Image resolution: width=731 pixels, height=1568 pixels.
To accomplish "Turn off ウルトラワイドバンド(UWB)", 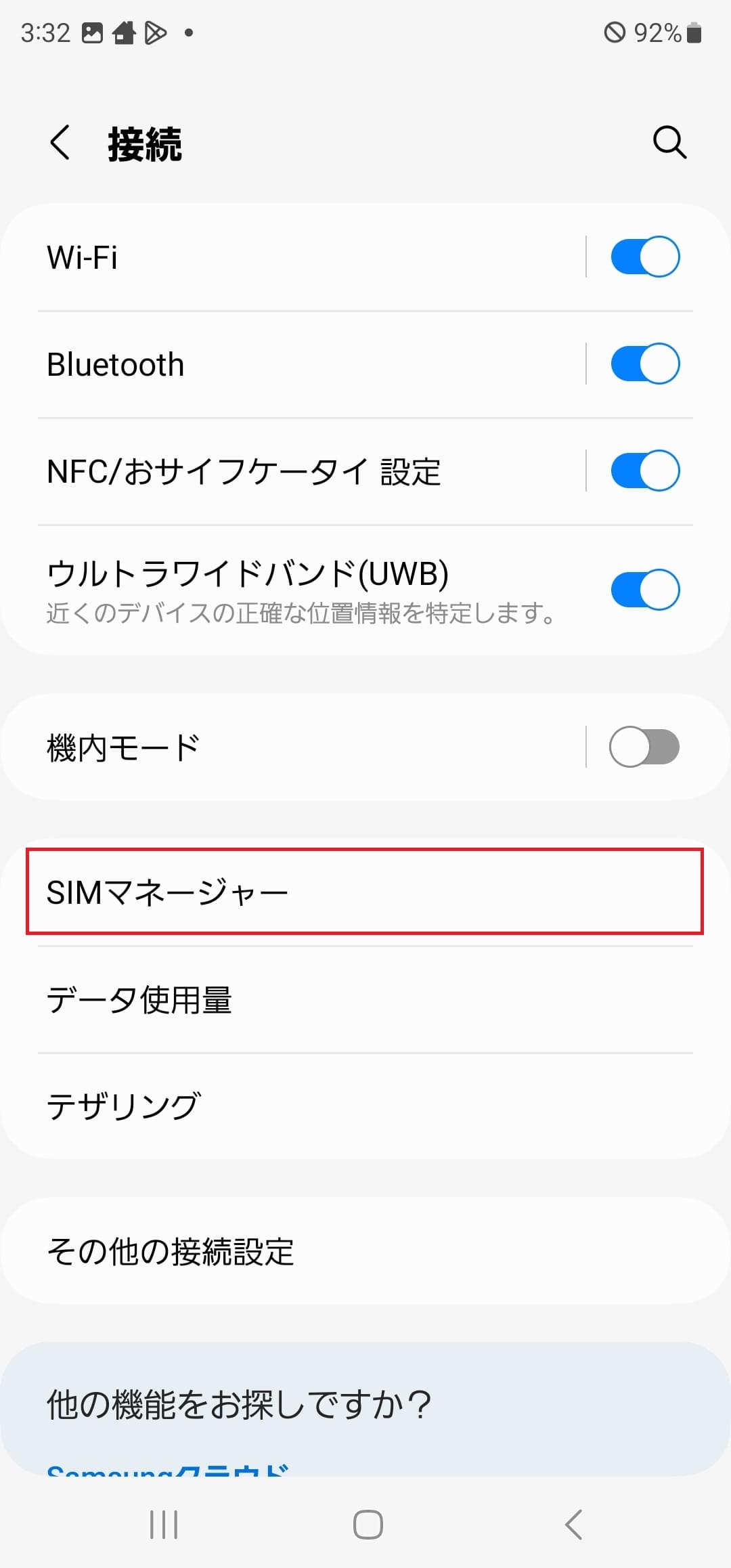I will (x=645, y=590).
